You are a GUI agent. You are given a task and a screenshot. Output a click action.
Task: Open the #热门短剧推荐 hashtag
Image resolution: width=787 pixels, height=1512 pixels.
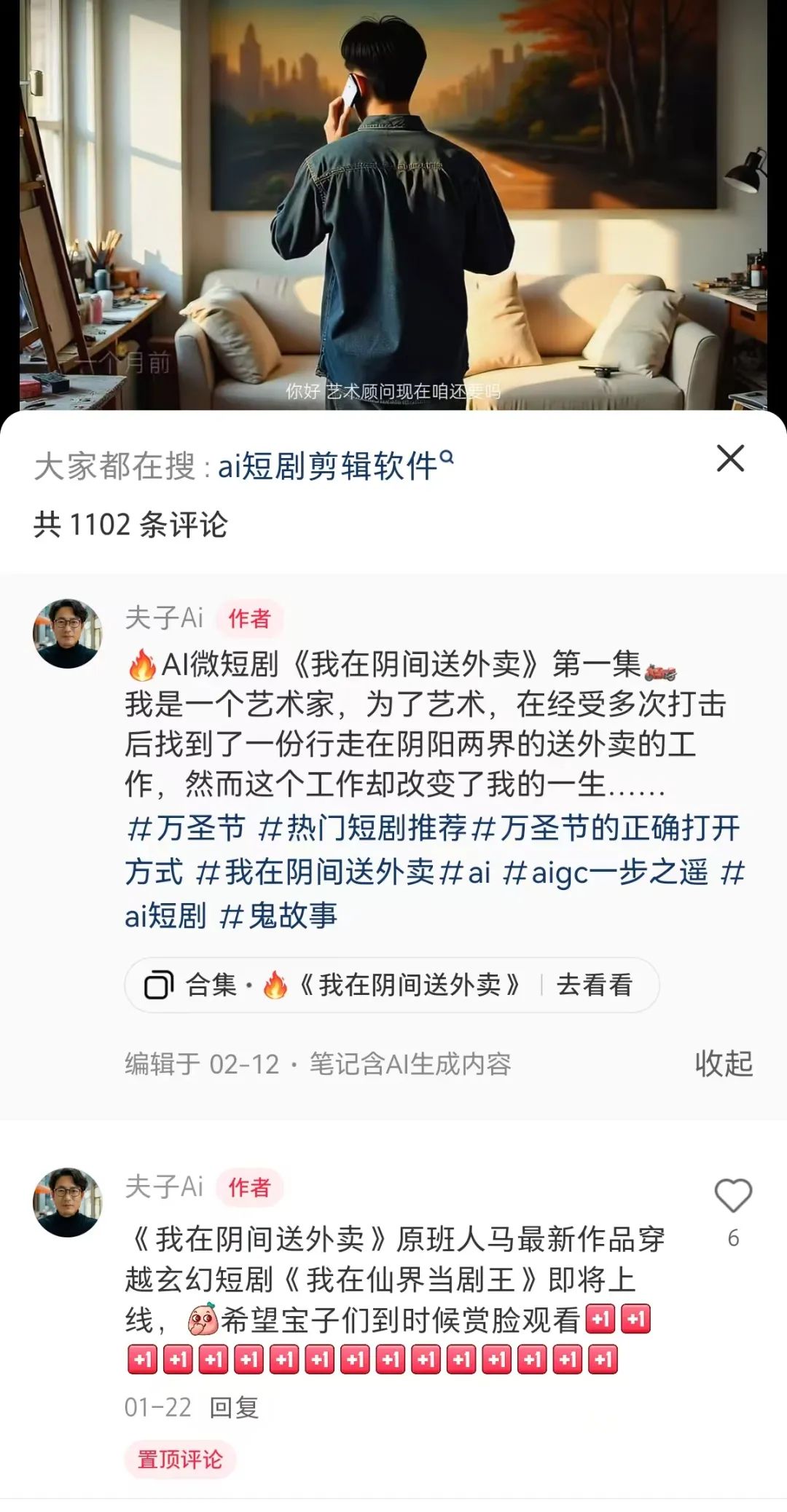tap(363, 829)
